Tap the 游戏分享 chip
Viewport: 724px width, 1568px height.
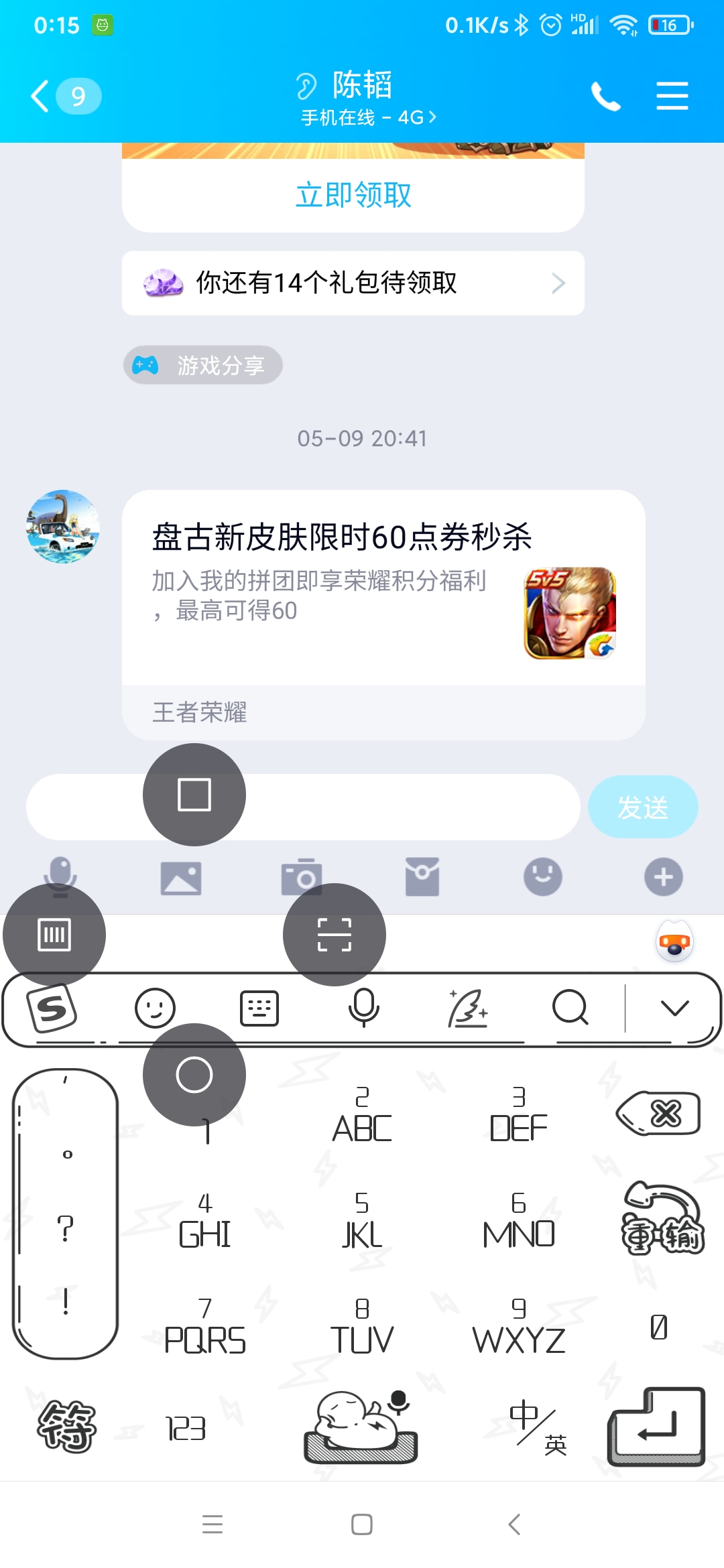pos(202,365)
